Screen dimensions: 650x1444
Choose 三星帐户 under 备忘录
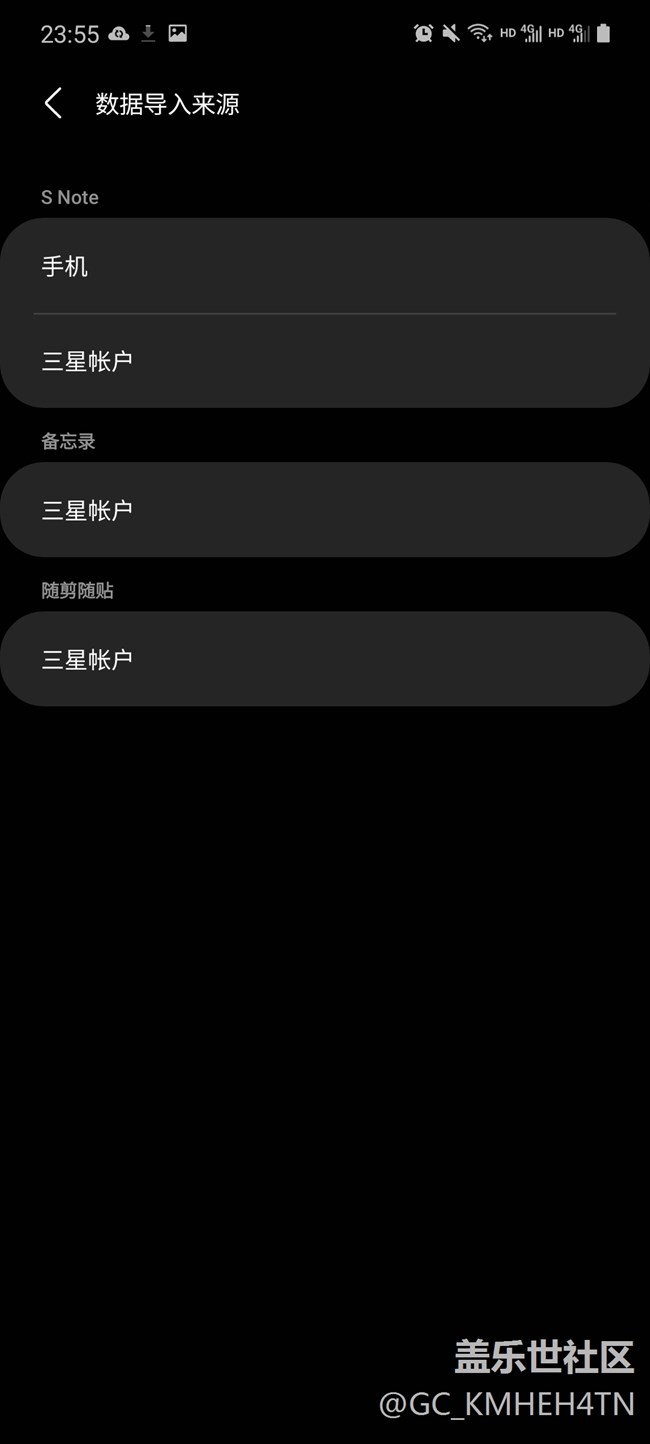pyautogui.click(x=324, y=510)
